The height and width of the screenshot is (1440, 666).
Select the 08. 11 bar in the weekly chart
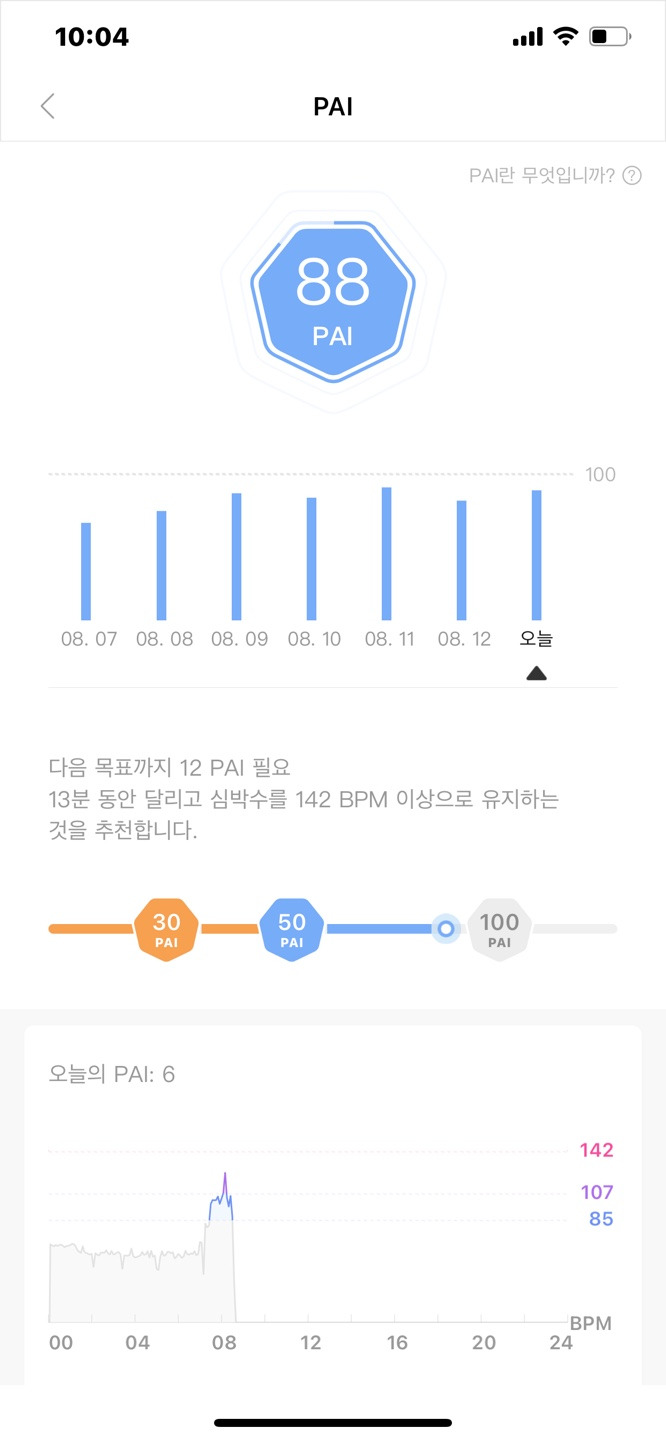387,554
